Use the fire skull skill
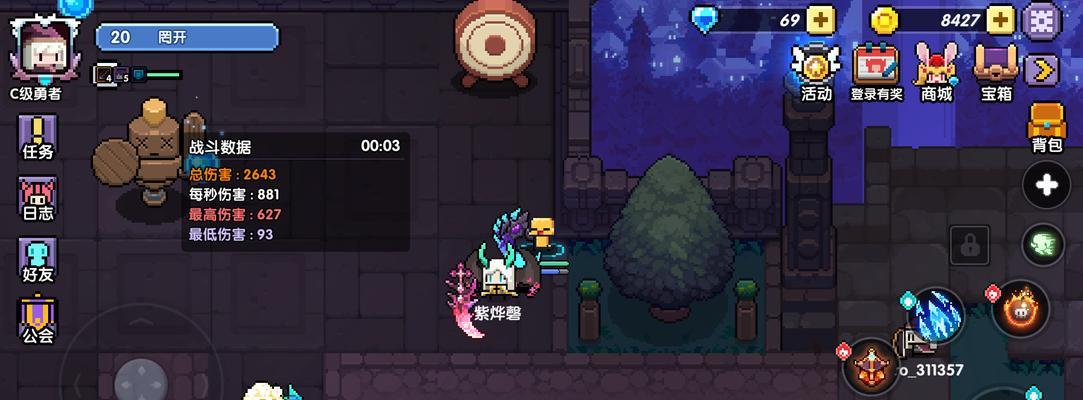The height and width of the screenshot is (400, 1083). pyautogui.click(x=1020, y=307)
